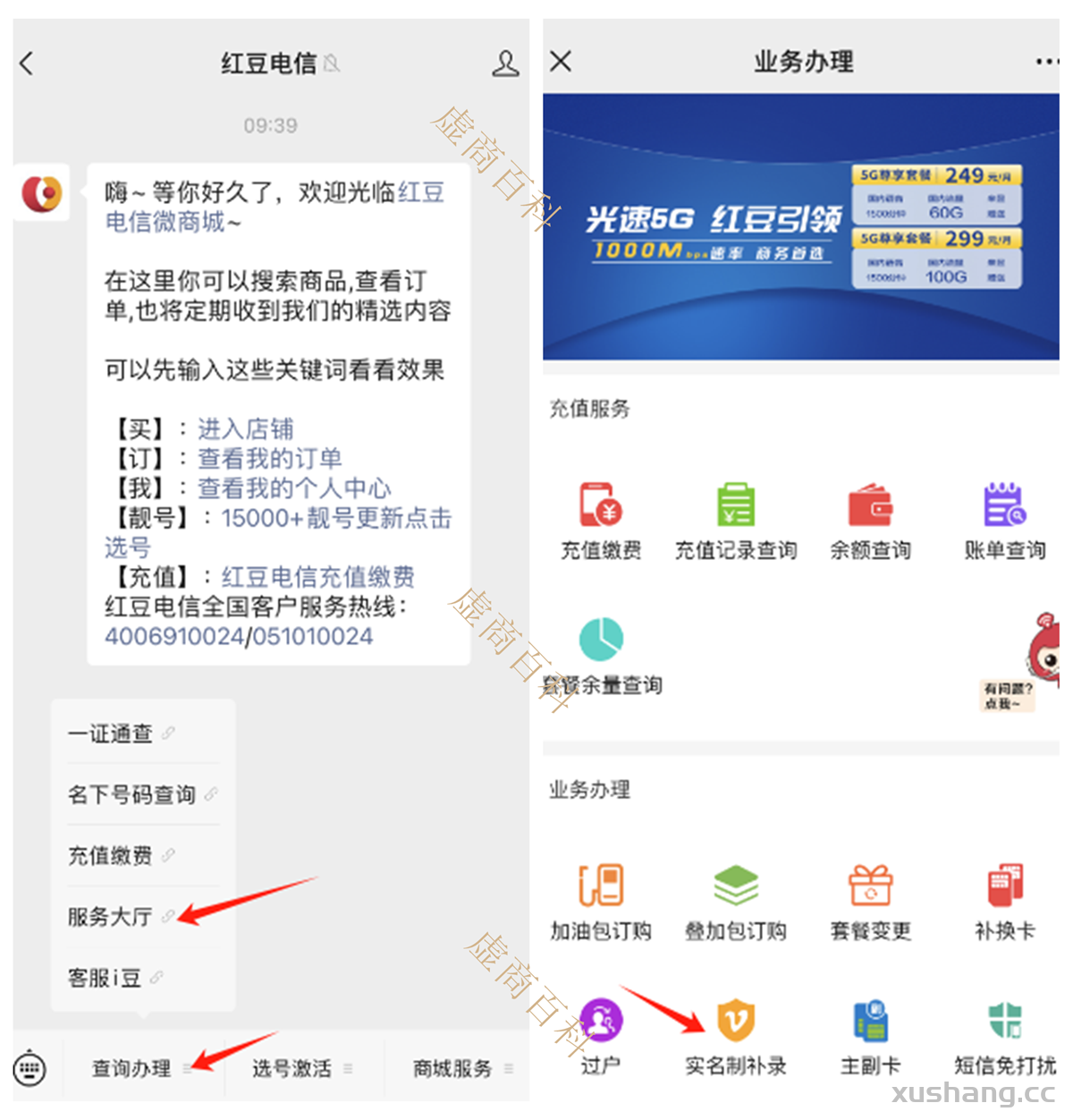The image size is (1073, 1120).
Task: Go back from the 红豆电信 chat
Action: 28,64
